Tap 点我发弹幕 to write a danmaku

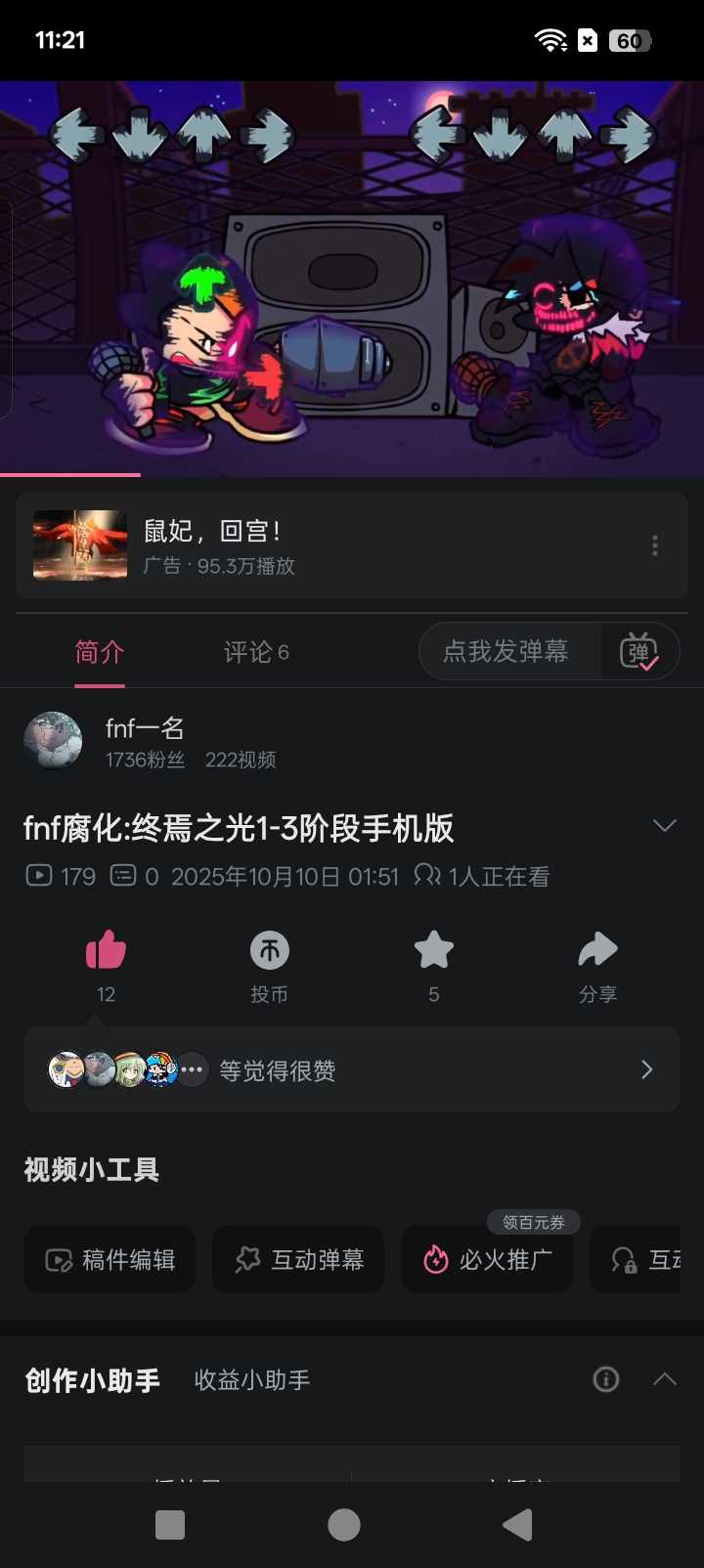tap(506, 652)
